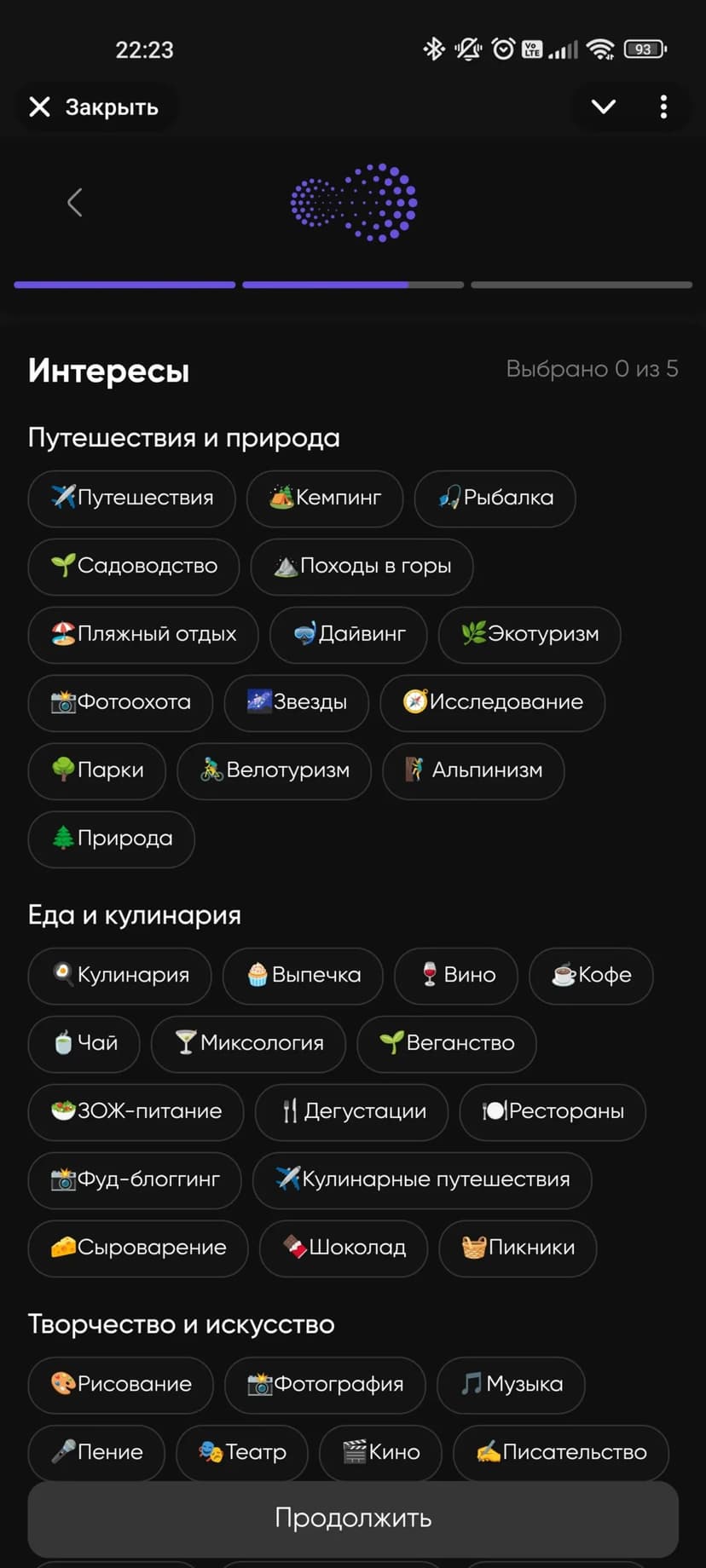The width and height of the screenshot is (706, 1568).
Task: Choose the Велотуризм interest
Action: click(275, 770)
